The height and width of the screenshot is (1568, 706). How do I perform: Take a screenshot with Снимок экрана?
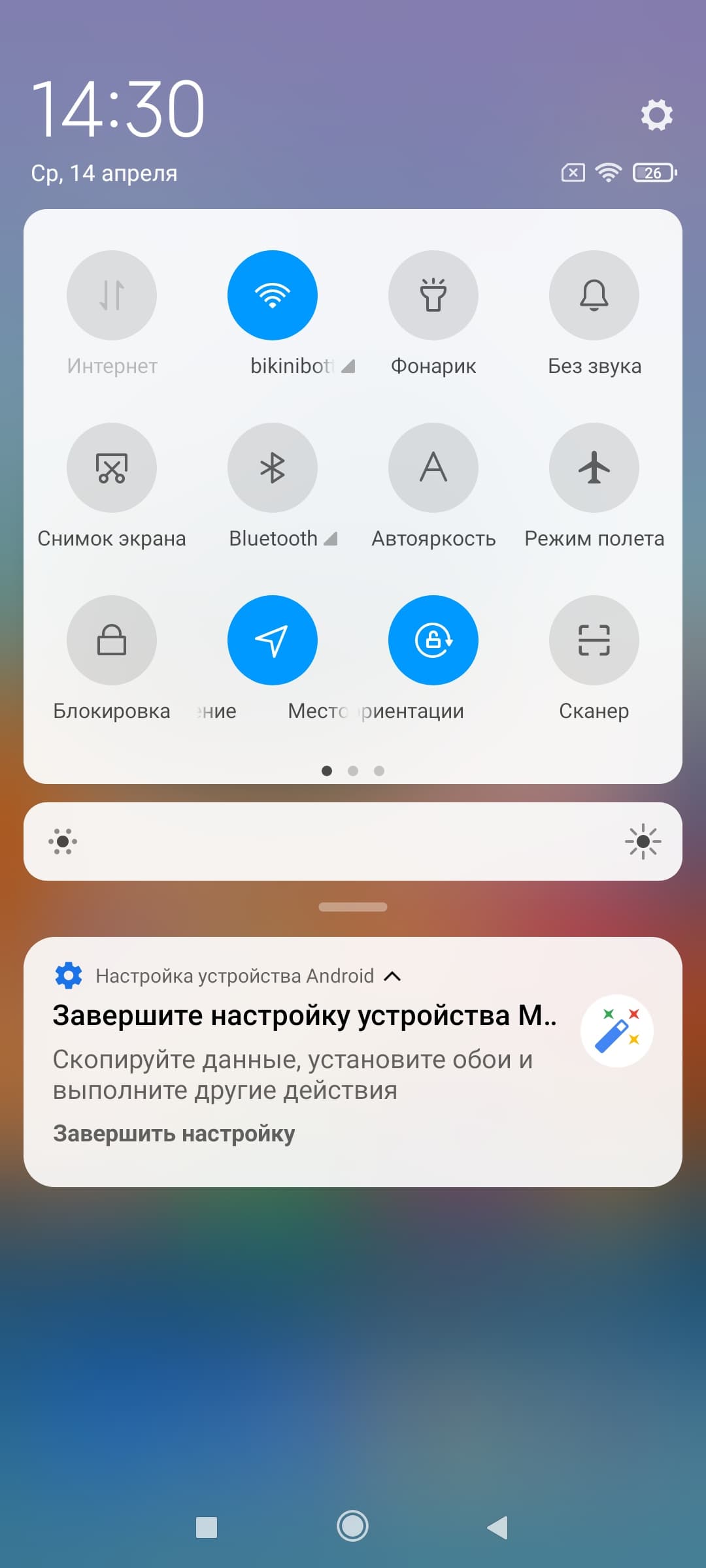112,468
